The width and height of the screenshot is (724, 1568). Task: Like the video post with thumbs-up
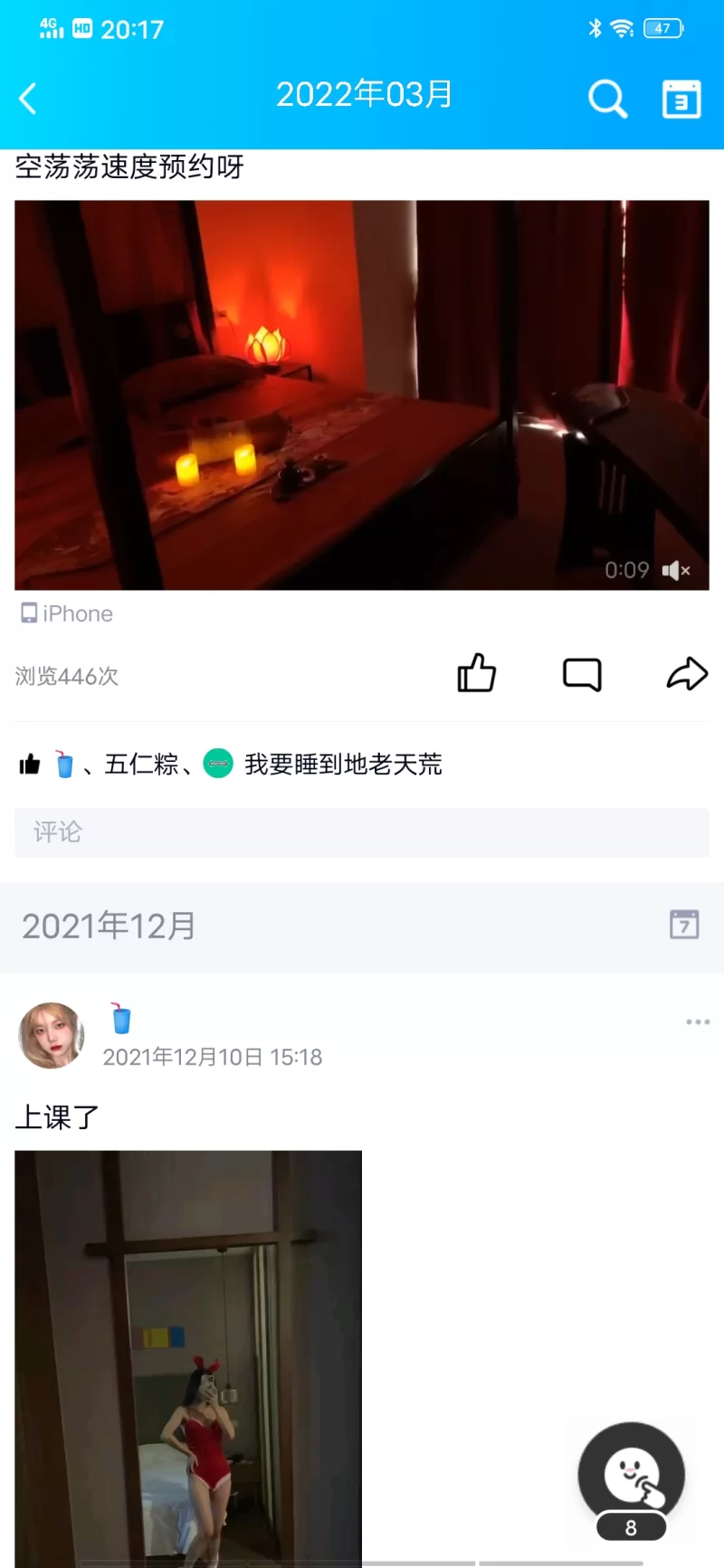(476, 673)
